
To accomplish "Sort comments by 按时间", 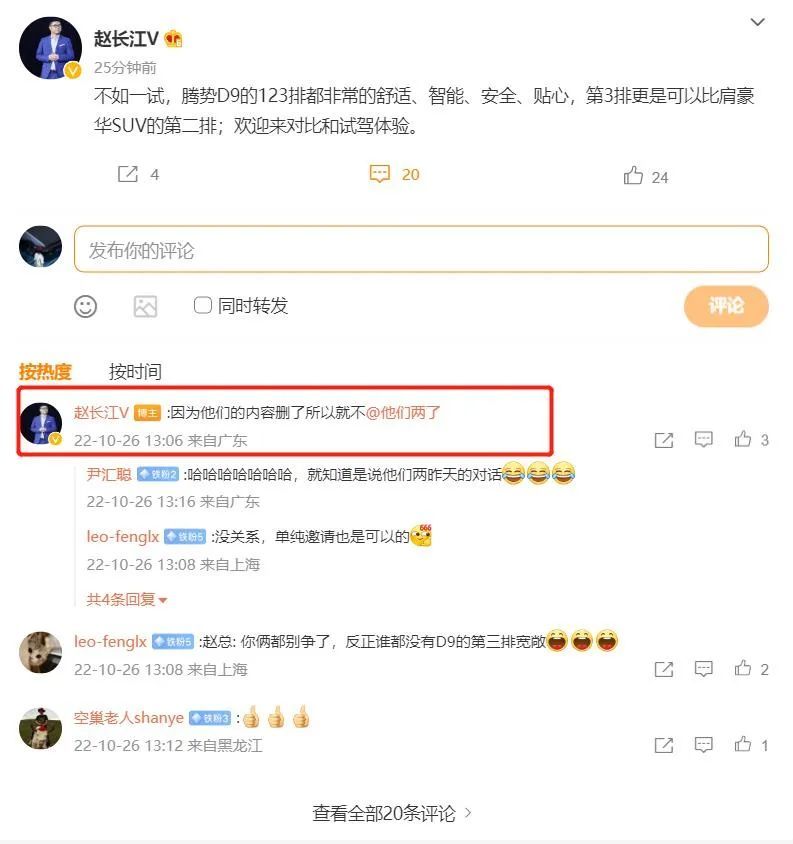I will pyautogui.click(x=135, y=372).
